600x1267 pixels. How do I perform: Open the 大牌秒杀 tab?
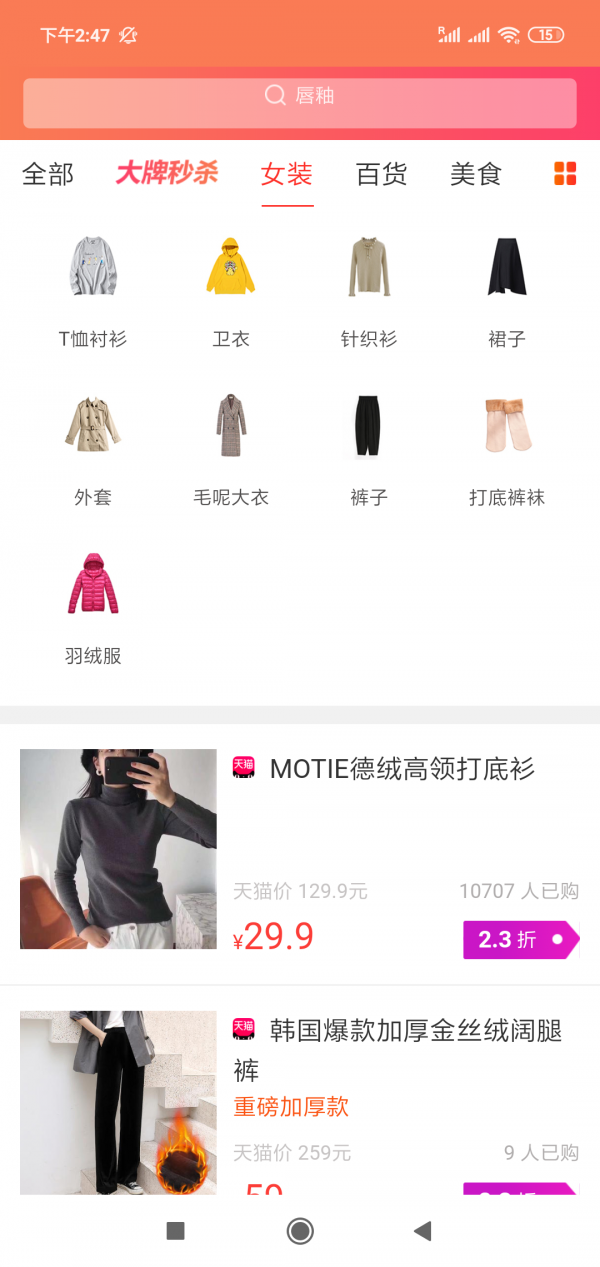(x=167, y=173)
